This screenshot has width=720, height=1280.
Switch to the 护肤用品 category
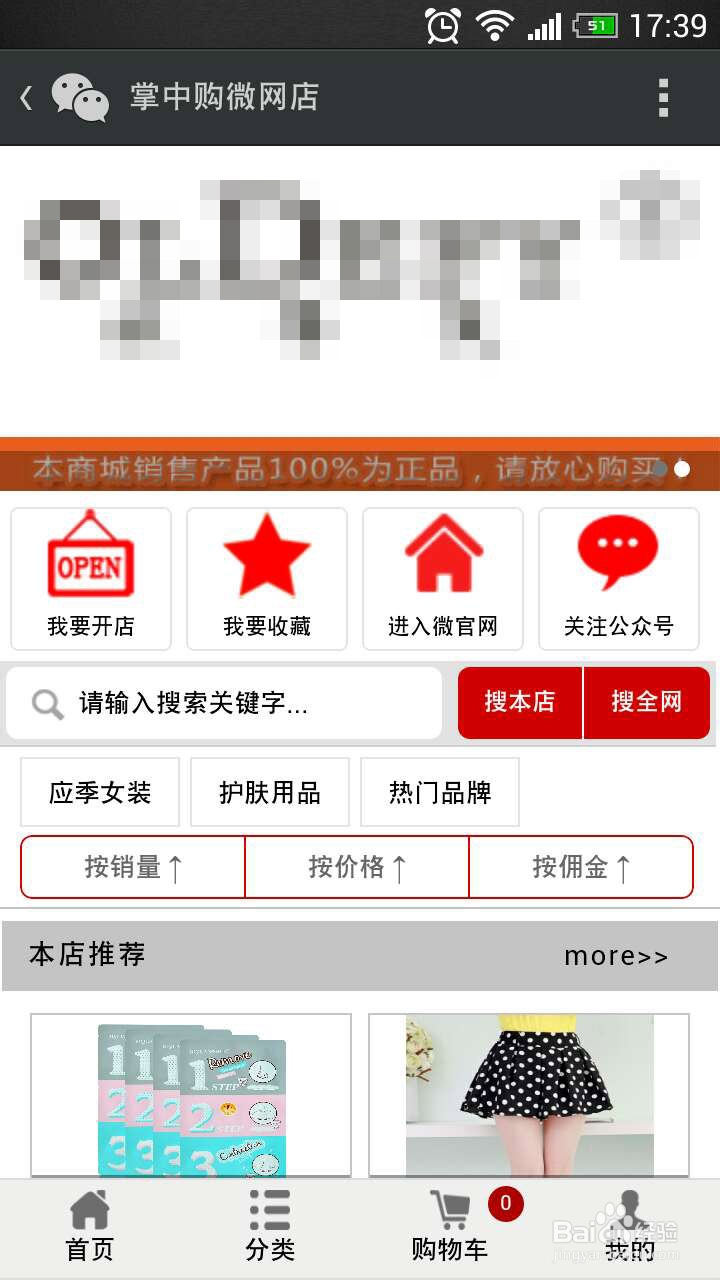[x=269, y=791]
